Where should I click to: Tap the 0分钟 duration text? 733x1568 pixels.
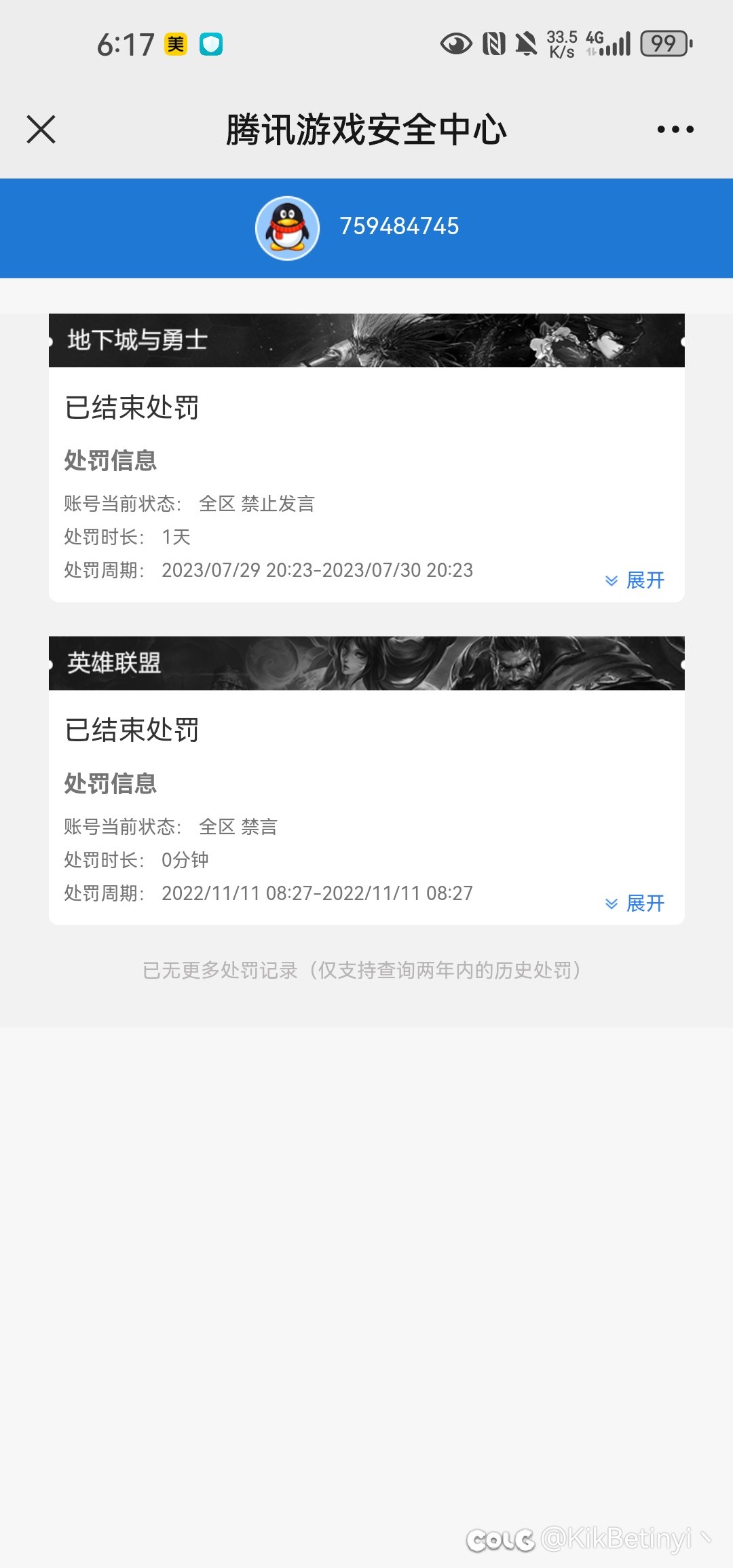(x=185, y=859)
